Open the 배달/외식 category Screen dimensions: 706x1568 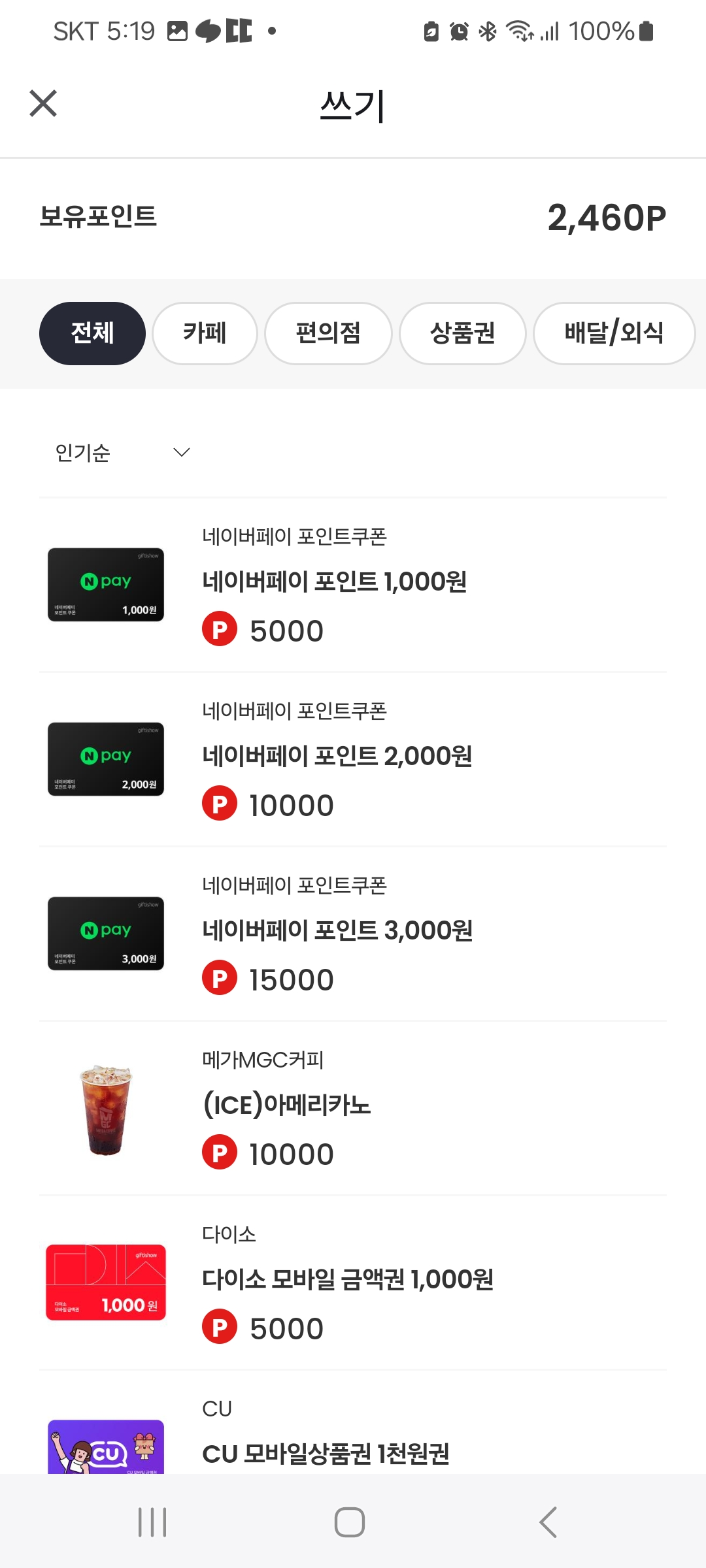point(613,333)
